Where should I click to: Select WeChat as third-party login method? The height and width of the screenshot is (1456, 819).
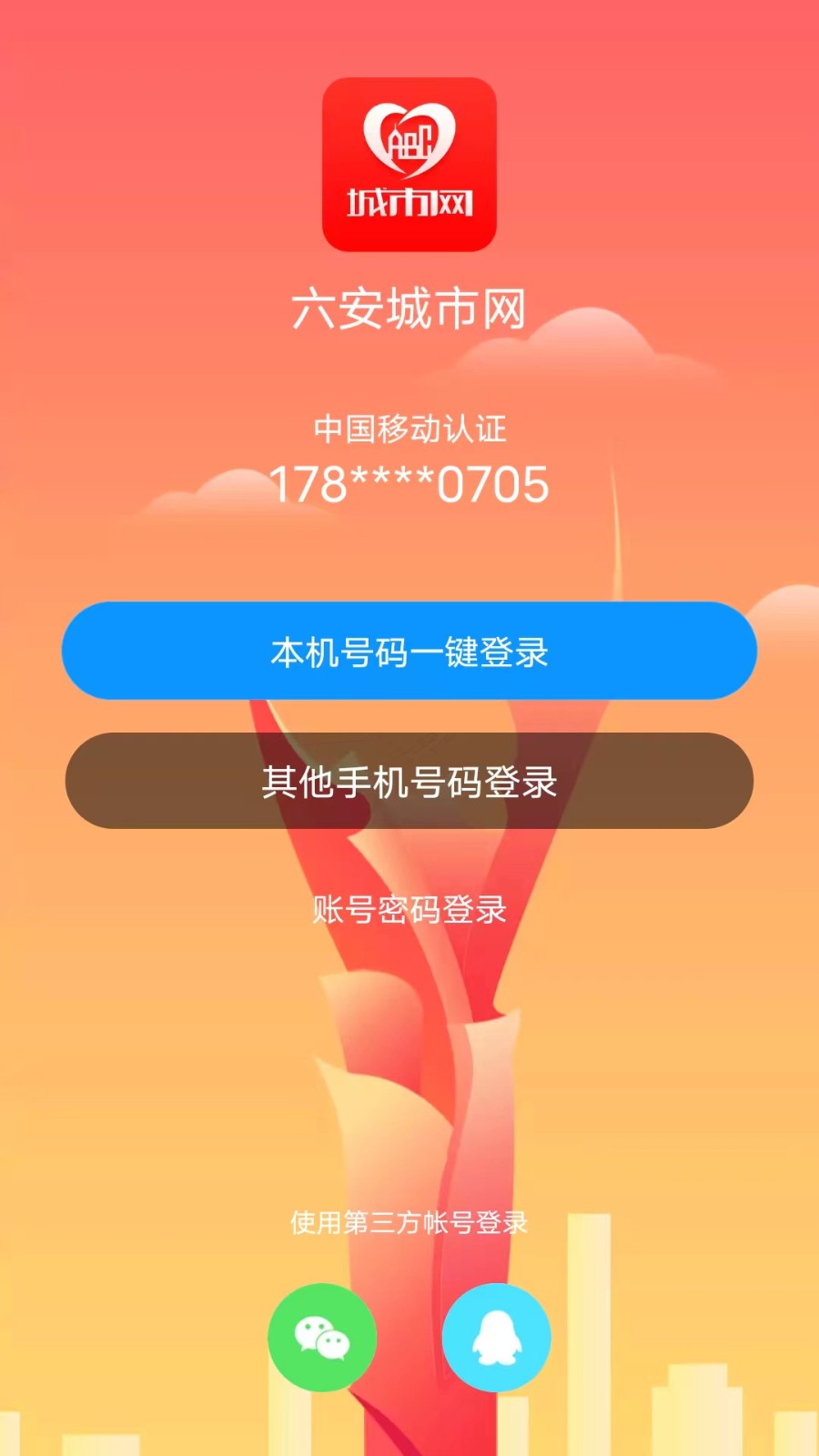point(323,1336)
